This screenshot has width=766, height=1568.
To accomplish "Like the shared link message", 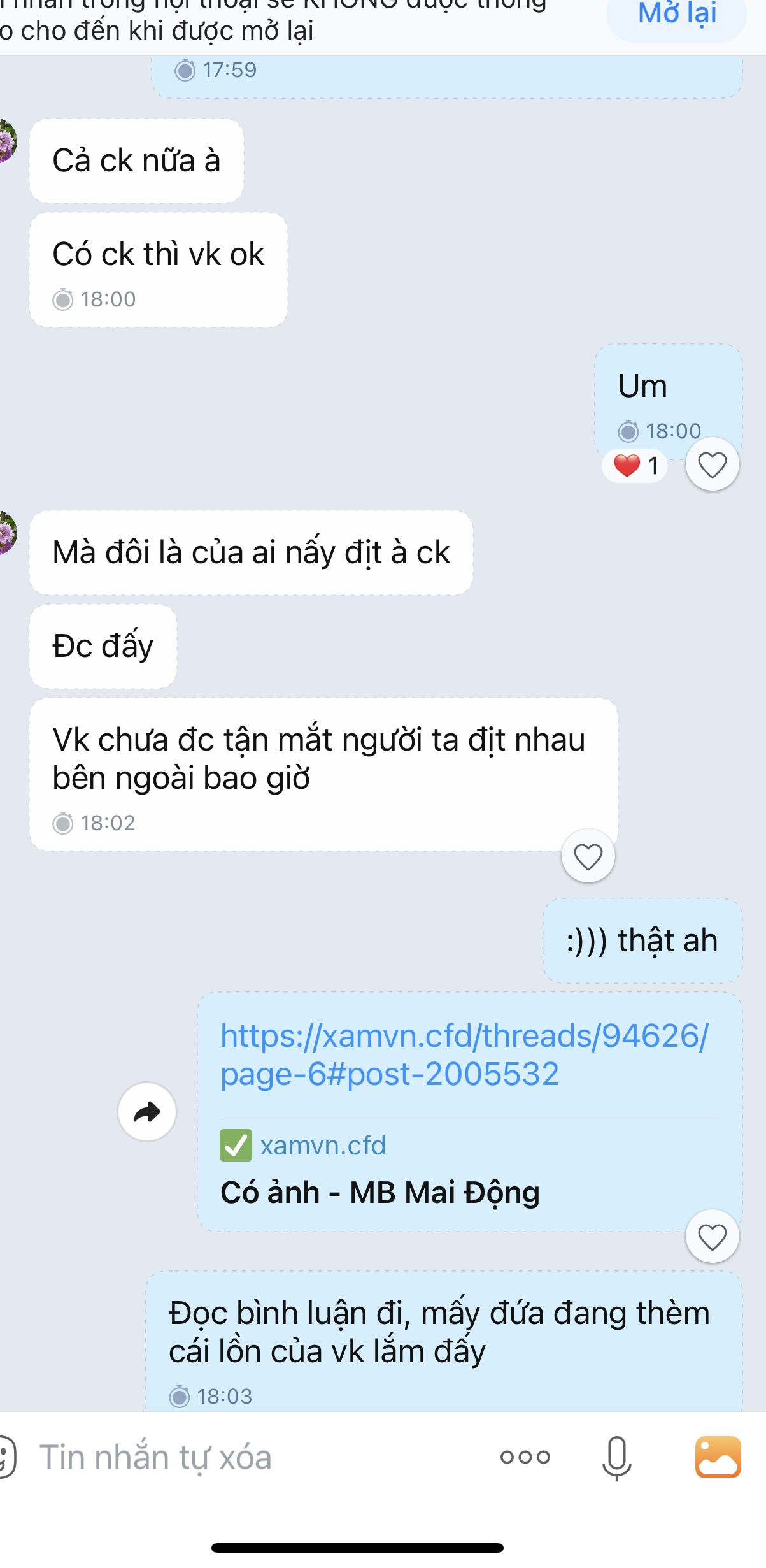I will pyautogui.click(x=712, y=1237).
